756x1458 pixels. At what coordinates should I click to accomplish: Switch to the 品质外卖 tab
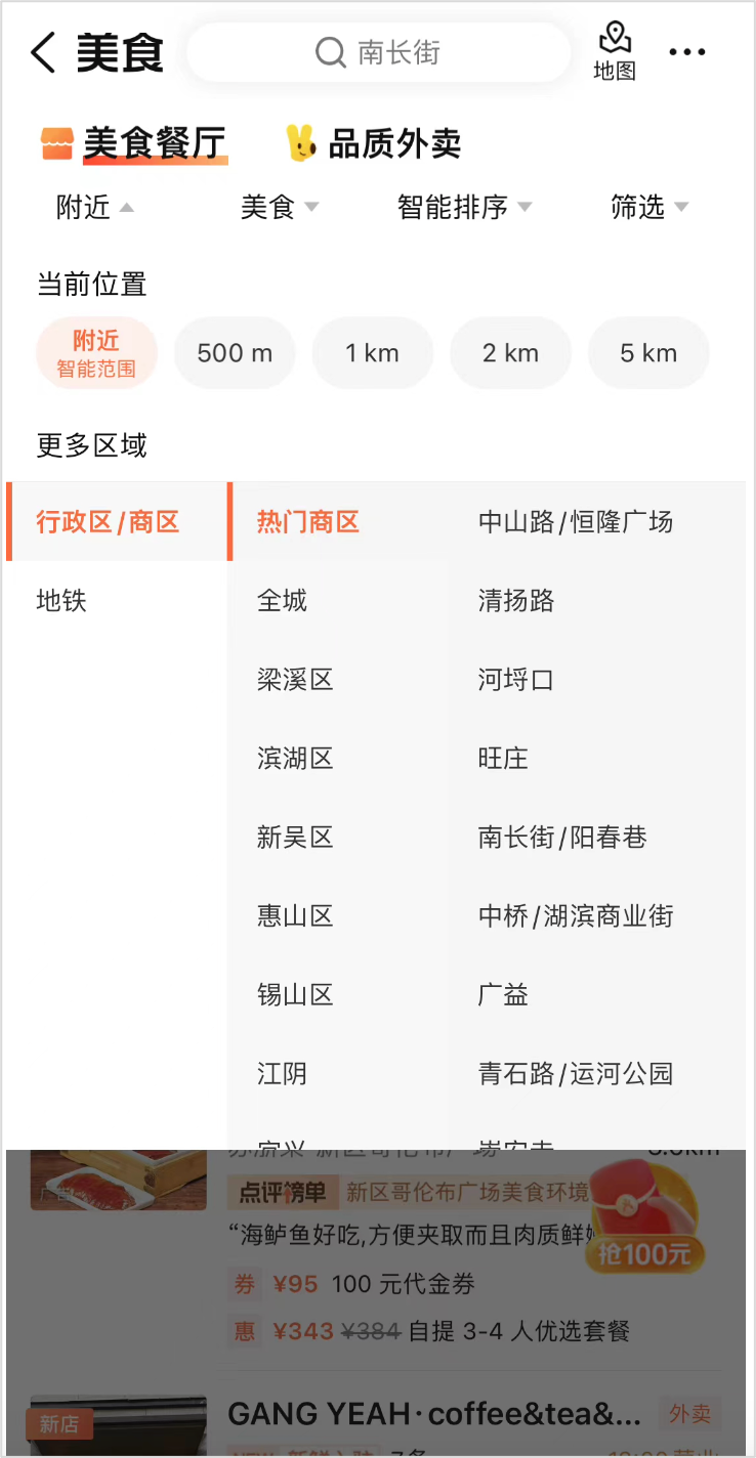point(373,144)
